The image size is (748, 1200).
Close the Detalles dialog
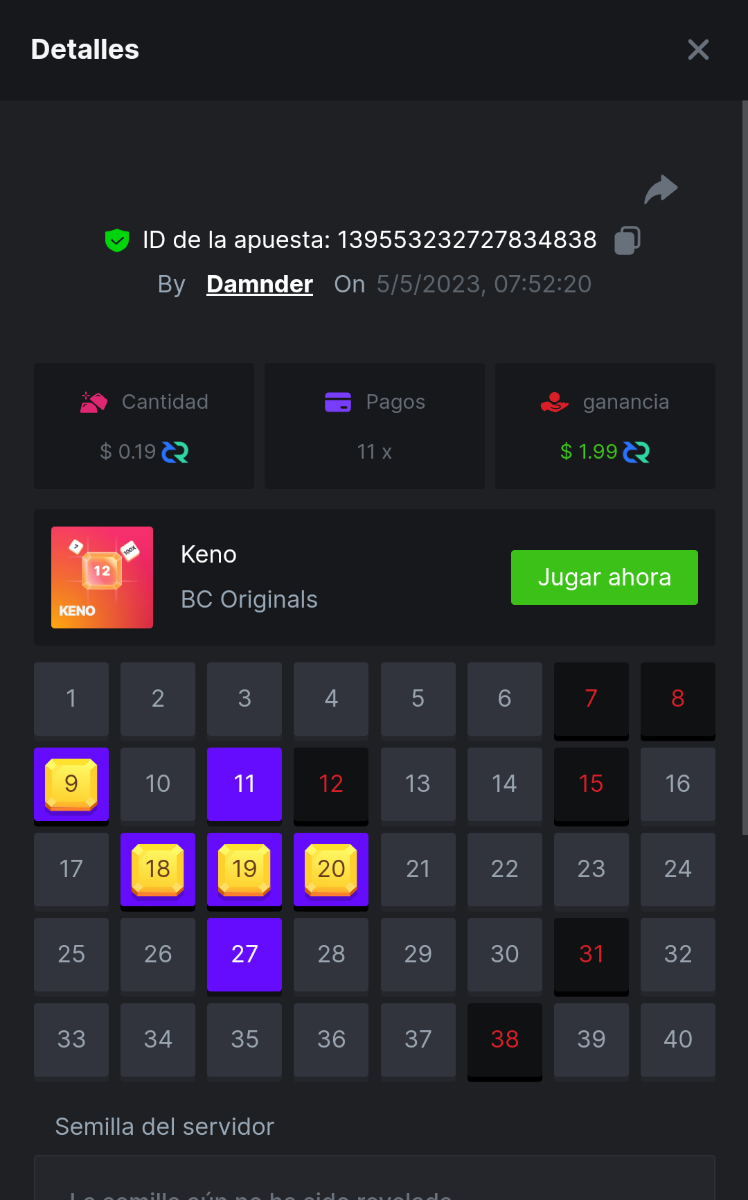click(x=698, y=50)
